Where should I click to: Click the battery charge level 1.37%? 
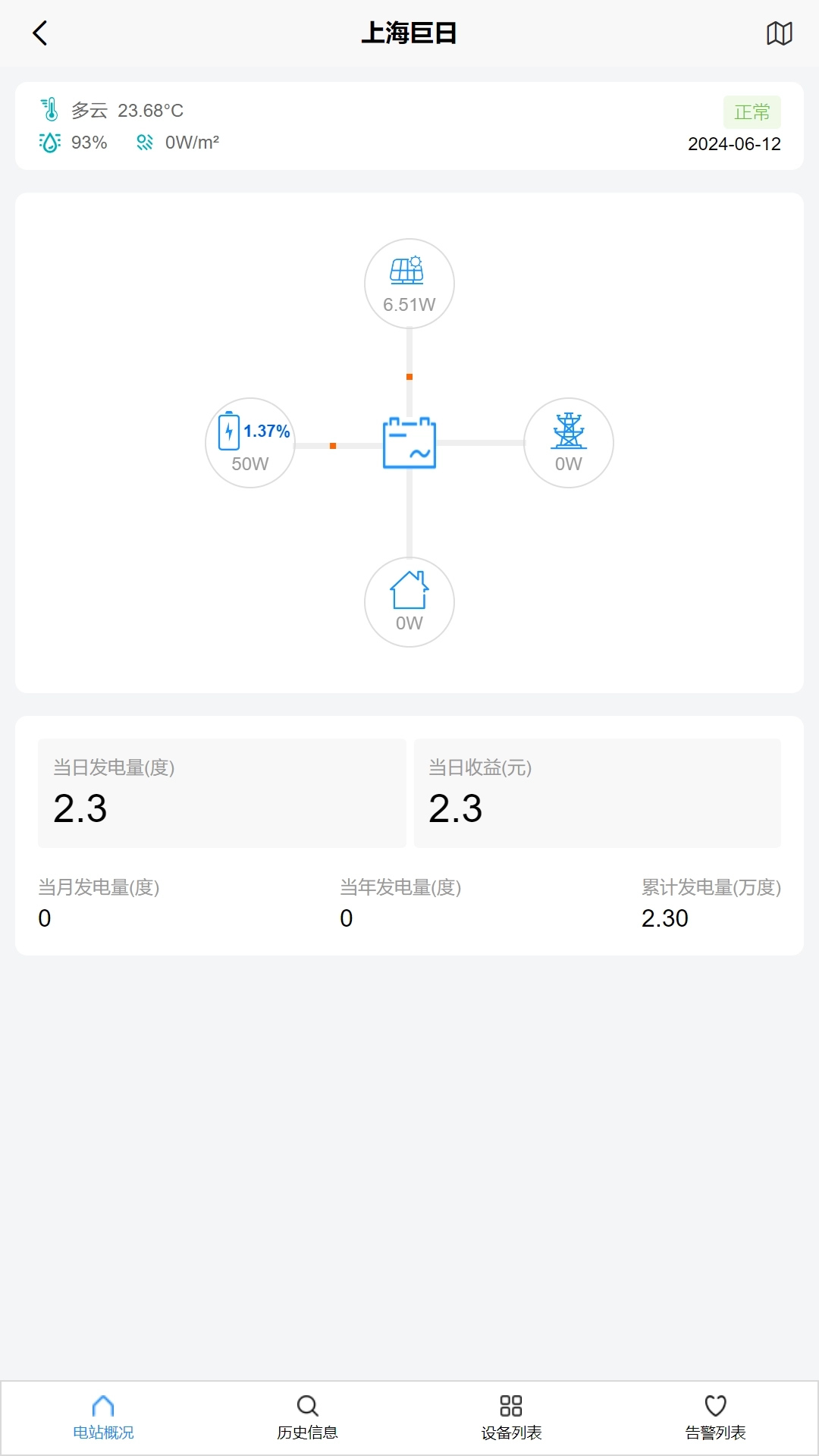266,431
